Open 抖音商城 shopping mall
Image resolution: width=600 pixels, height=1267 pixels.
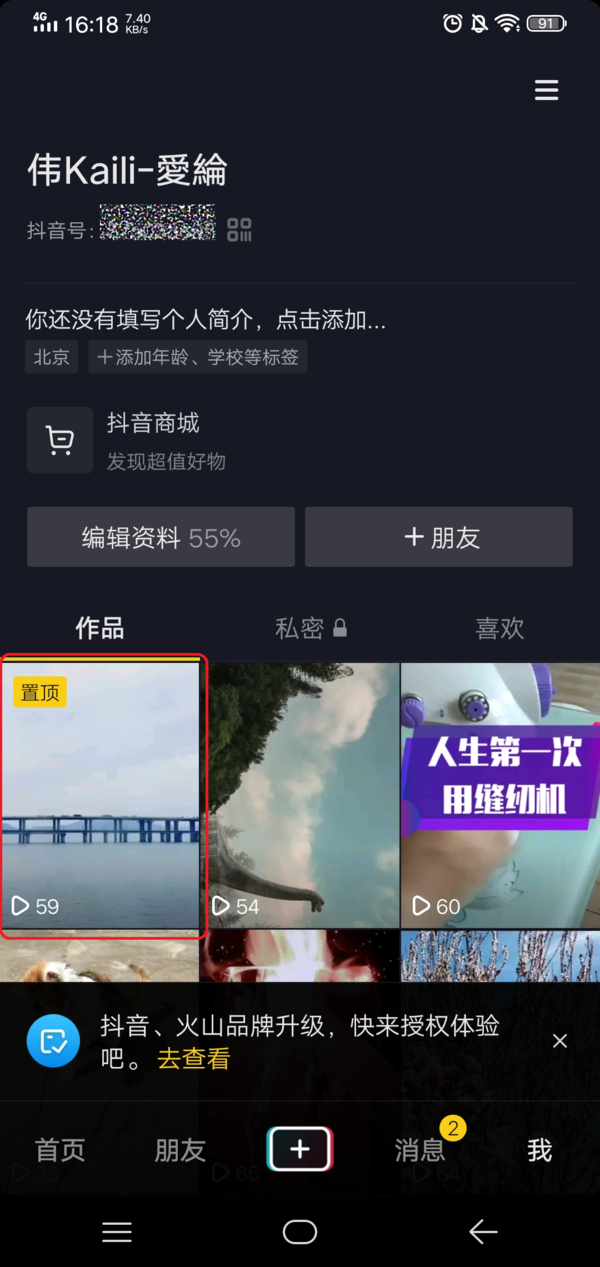(152, 439)
